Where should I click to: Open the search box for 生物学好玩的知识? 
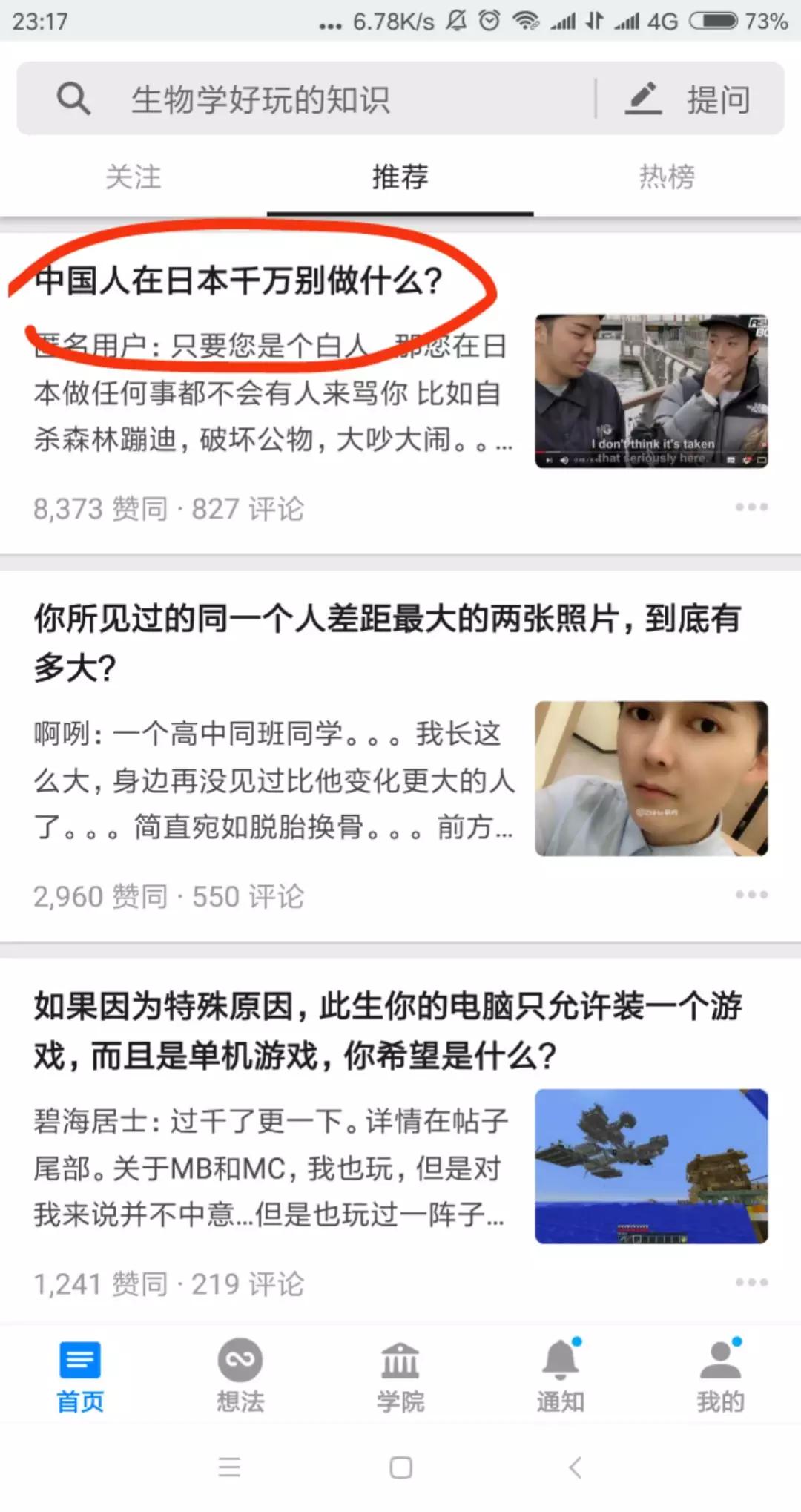[297, 99]
